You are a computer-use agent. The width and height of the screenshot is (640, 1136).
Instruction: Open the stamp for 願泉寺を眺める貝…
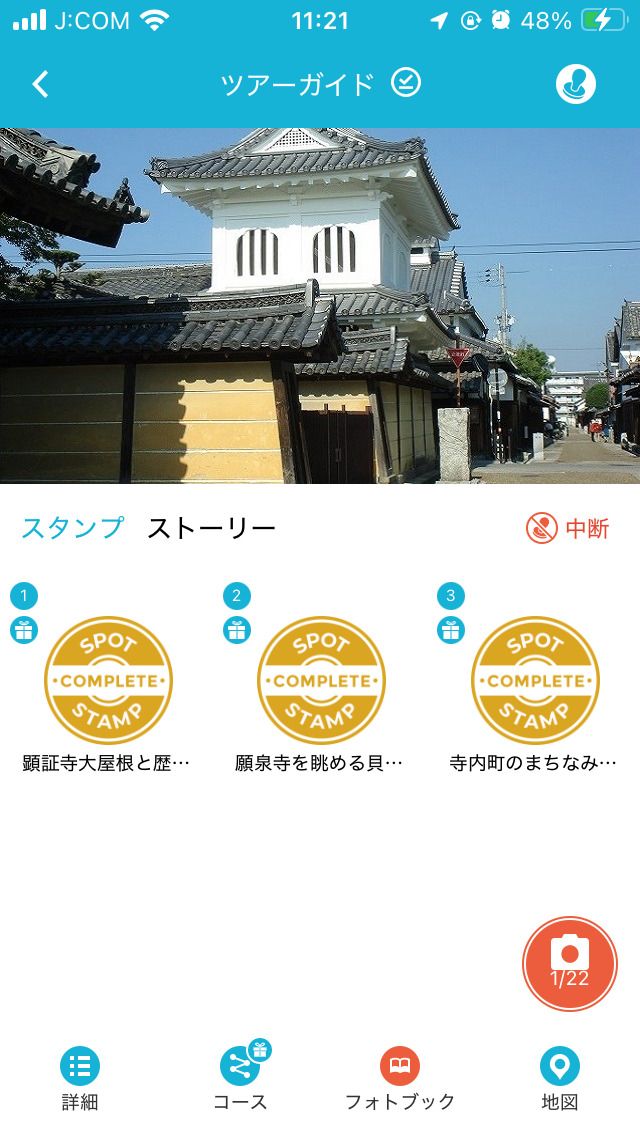click(x=321, y=680)
